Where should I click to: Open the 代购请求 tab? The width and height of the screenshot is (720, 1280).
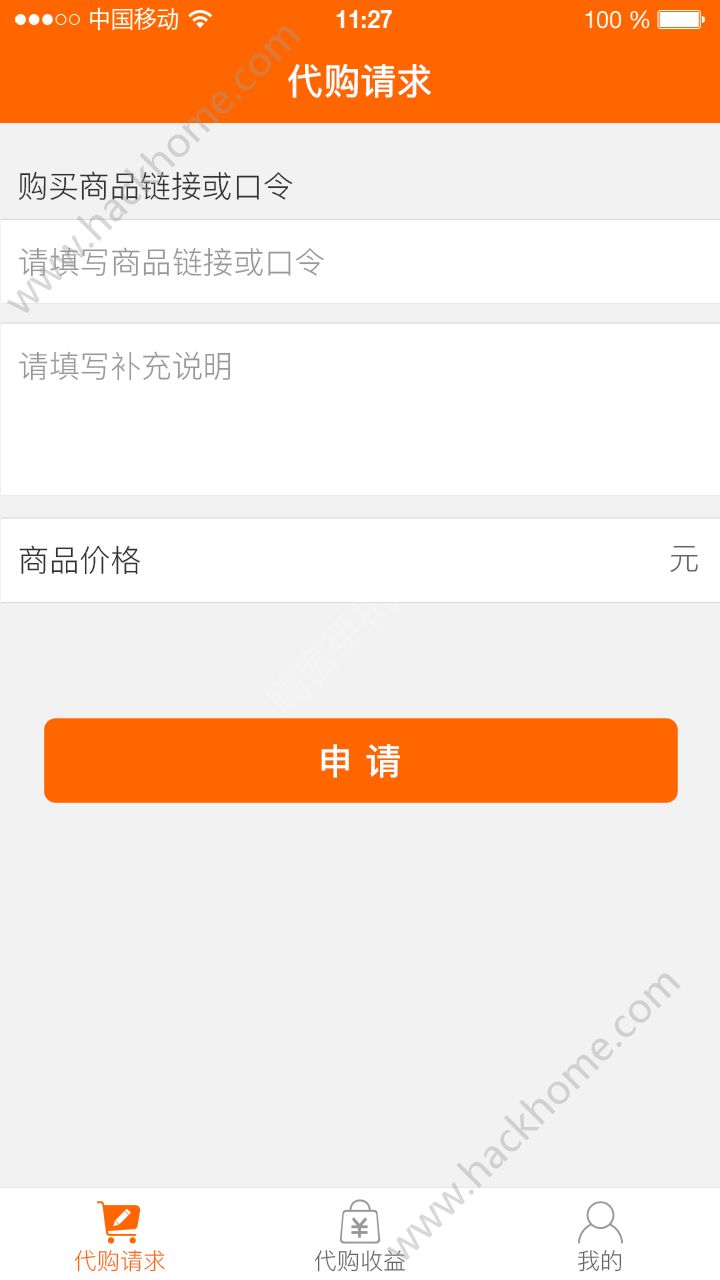(120, 1236)
